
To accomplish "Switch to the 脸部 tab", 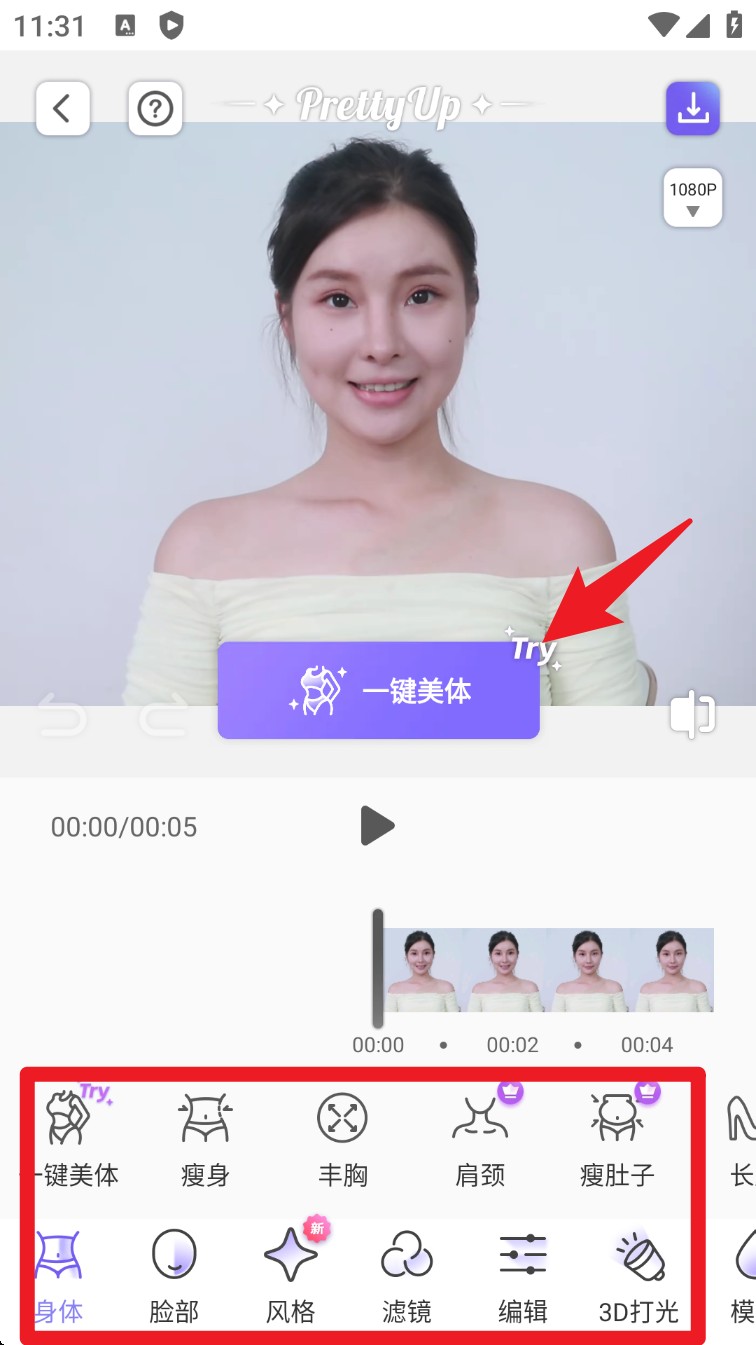I will point(174,1277).
